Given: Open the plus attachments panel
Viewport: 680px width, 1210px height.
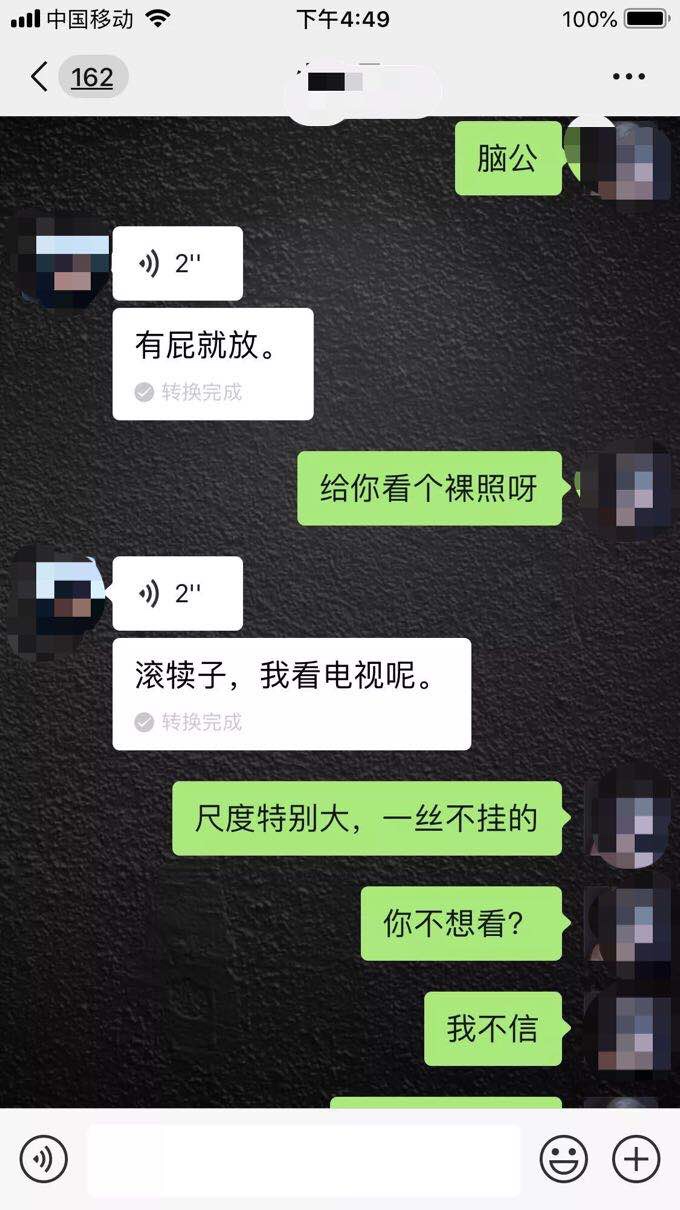Looking at the screenshot, I should point(636,1160).
